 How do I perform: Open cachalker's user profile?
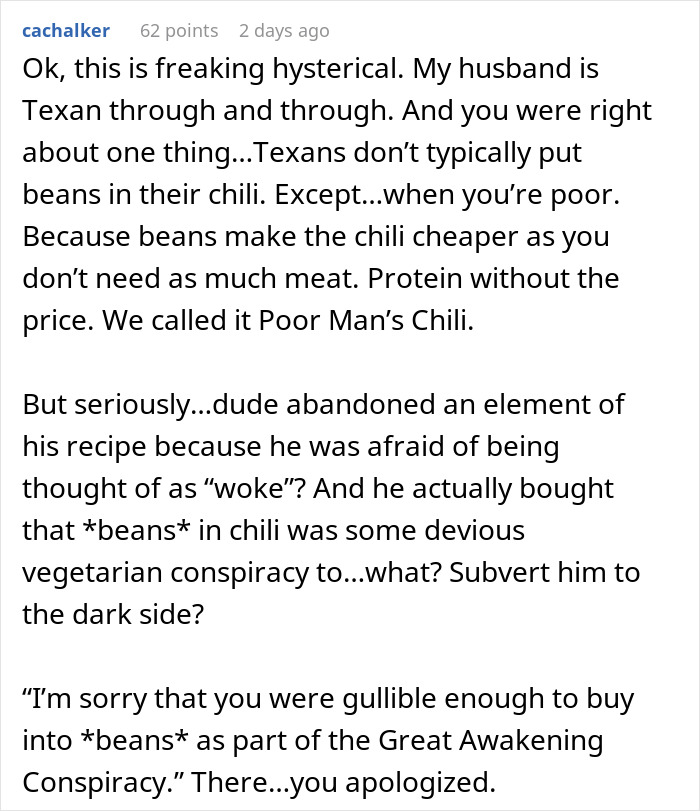click(65, 31)
